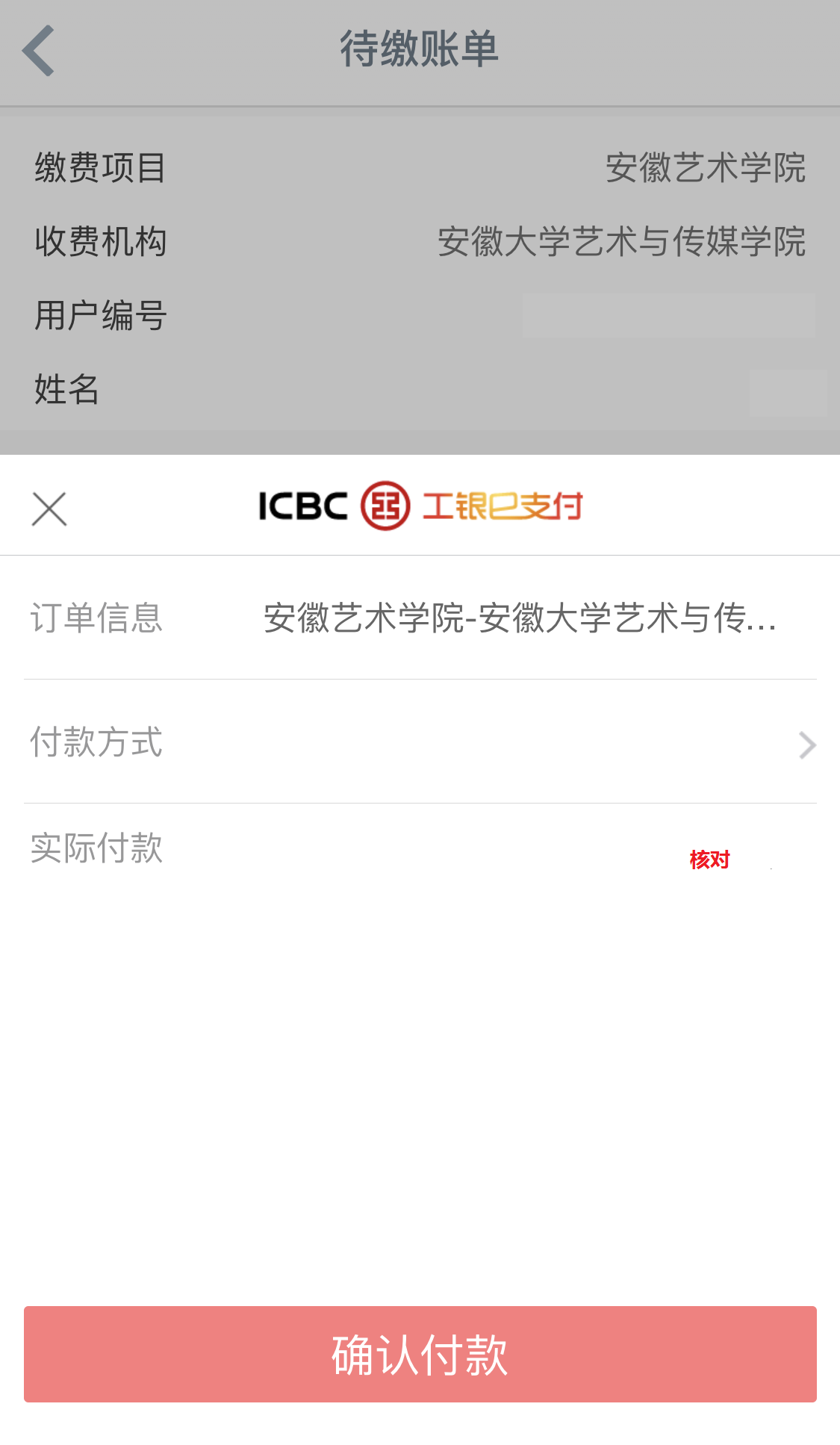Image resolution: width=840 pixels, height=1445 pixels.
Task: Go back from the 待缴账单 page
Action: pos(39,51)
